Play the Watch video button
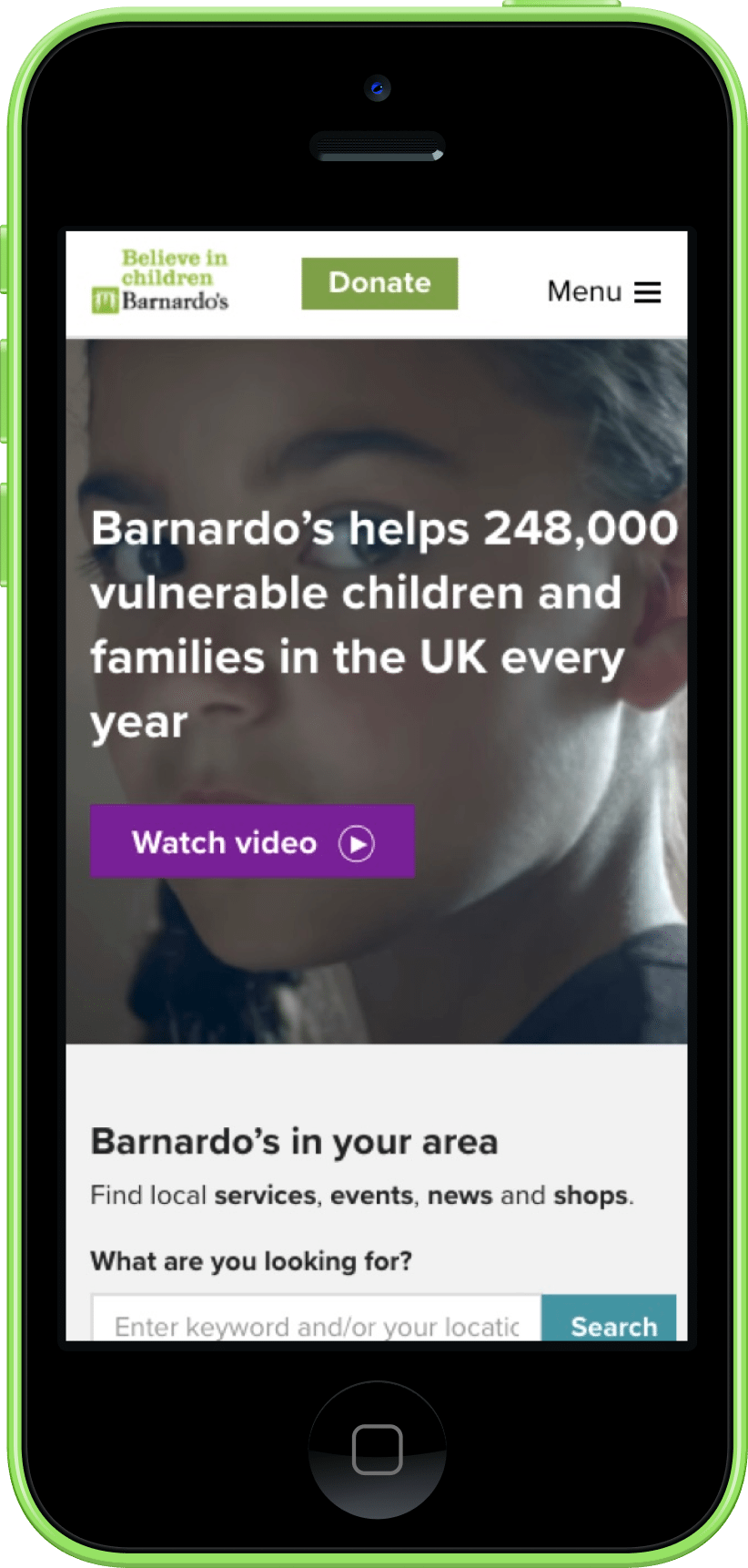The width and height of the screenshot is (748, 1568). pos(252,841)
